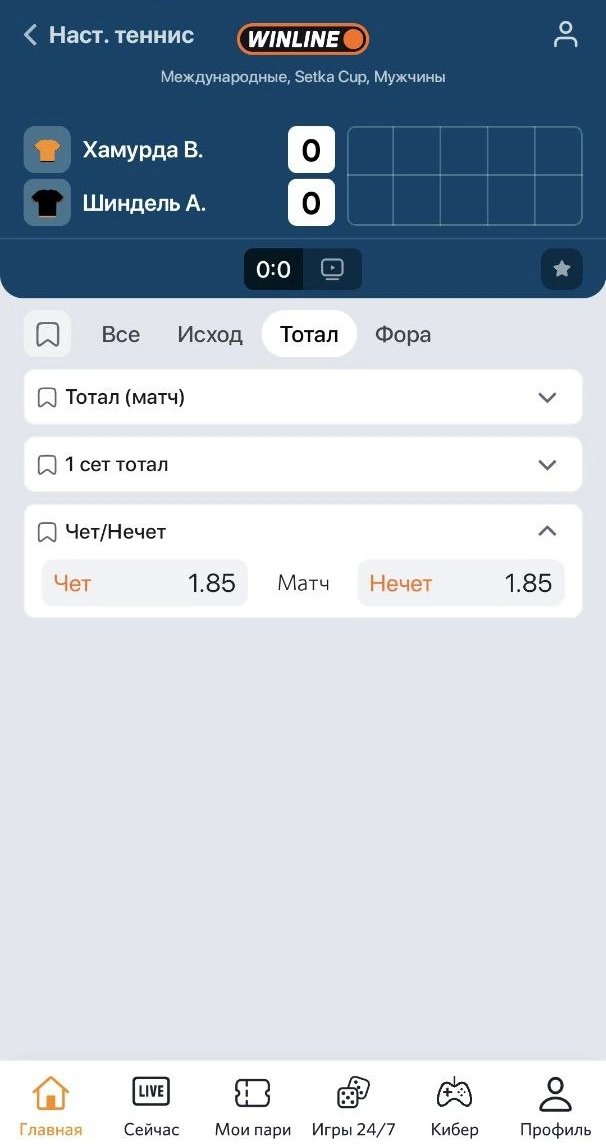Open the saved markets bookmark filter
This screenshot has width=606, height=1147.
pyautogui.click(x=47, y=334)
